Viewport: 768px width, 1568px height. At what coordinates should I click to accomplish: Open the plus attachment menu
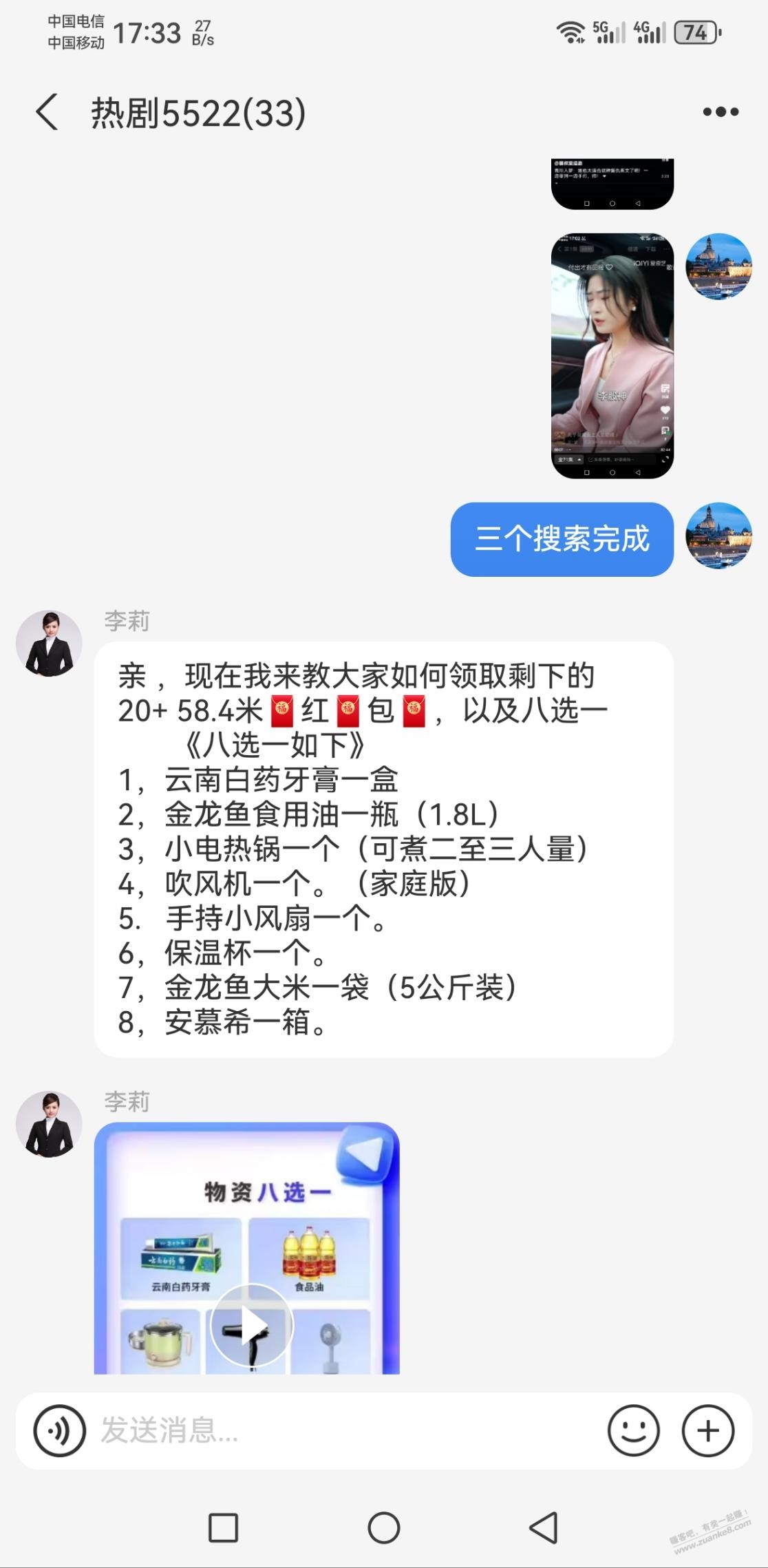click(708, 1431)
